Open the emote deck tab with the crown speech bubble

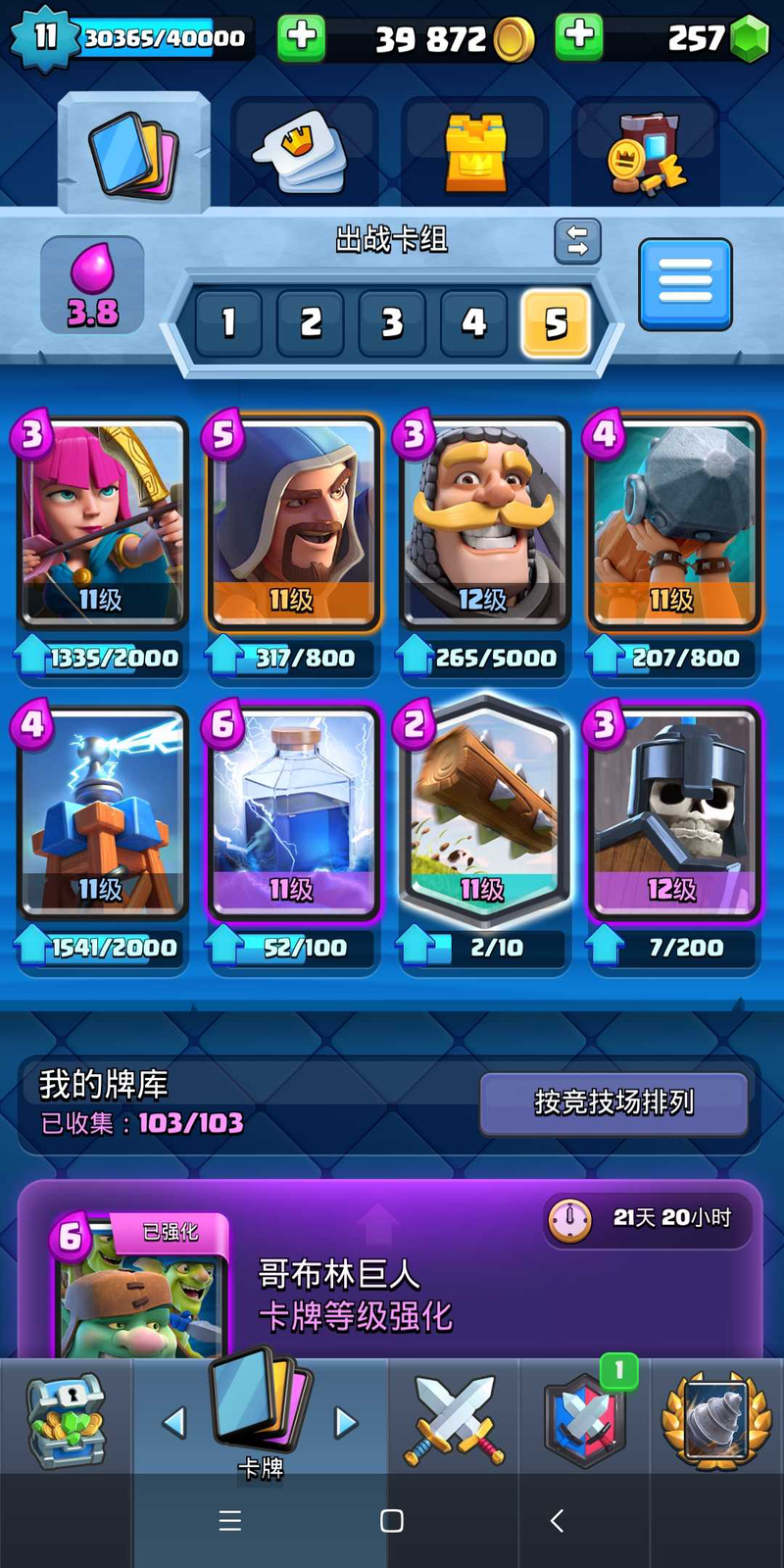coord(304,154)
